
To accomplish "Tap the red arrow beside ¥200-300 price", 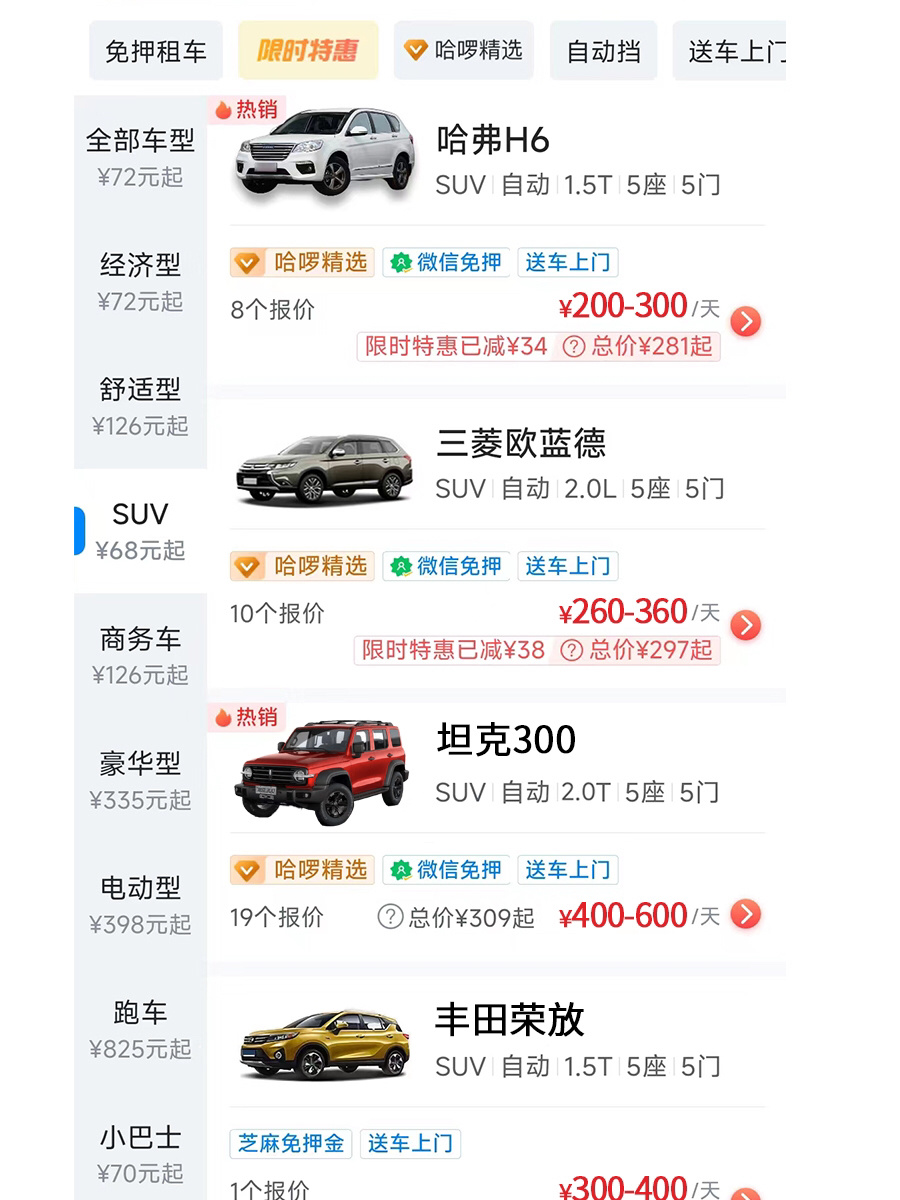I will point(746,321).
